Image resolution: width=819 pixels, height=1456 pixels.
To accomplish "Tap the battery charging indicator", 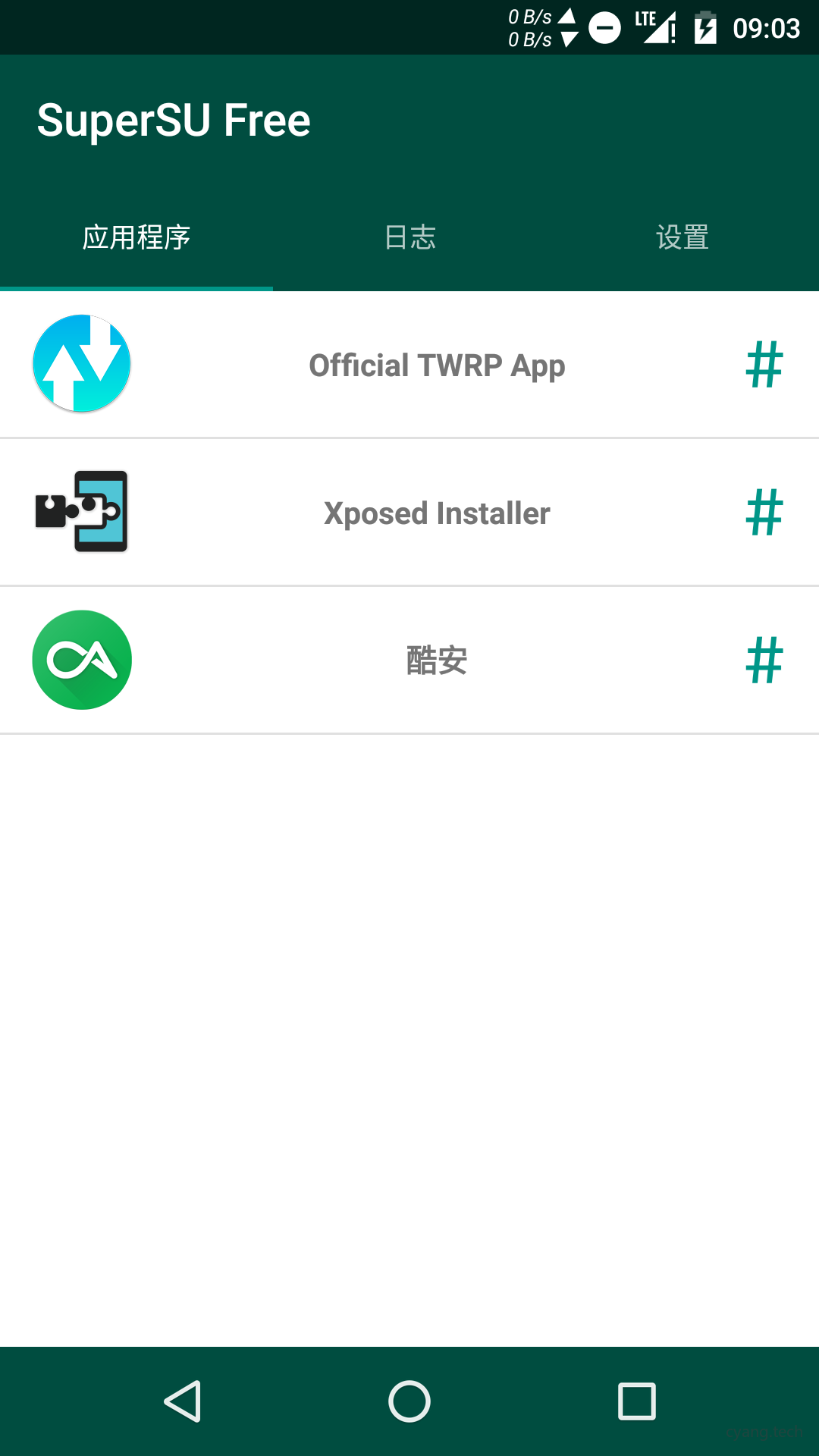I will (x=706, y=27).
